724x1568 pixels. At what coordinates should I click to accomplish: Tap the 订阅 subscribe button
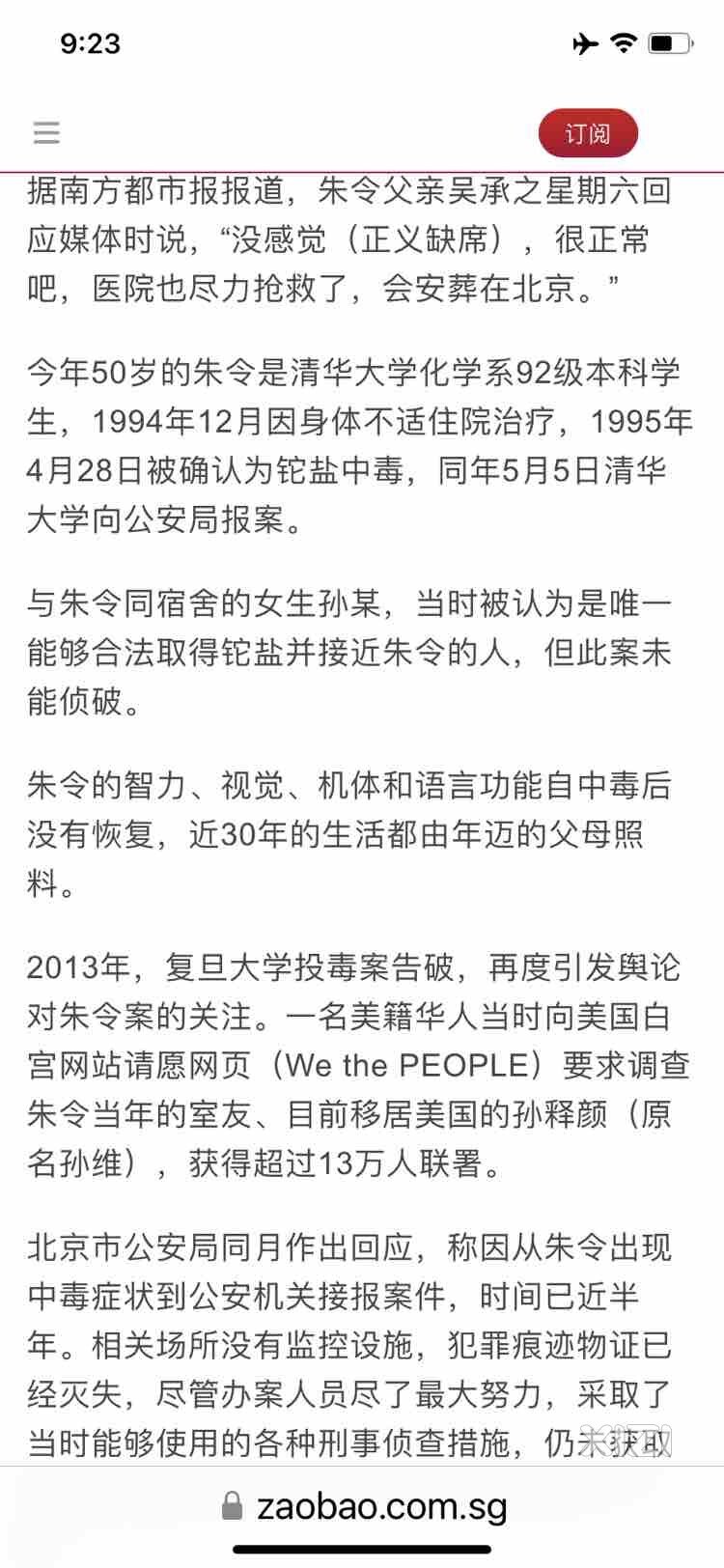coord(588,133)
